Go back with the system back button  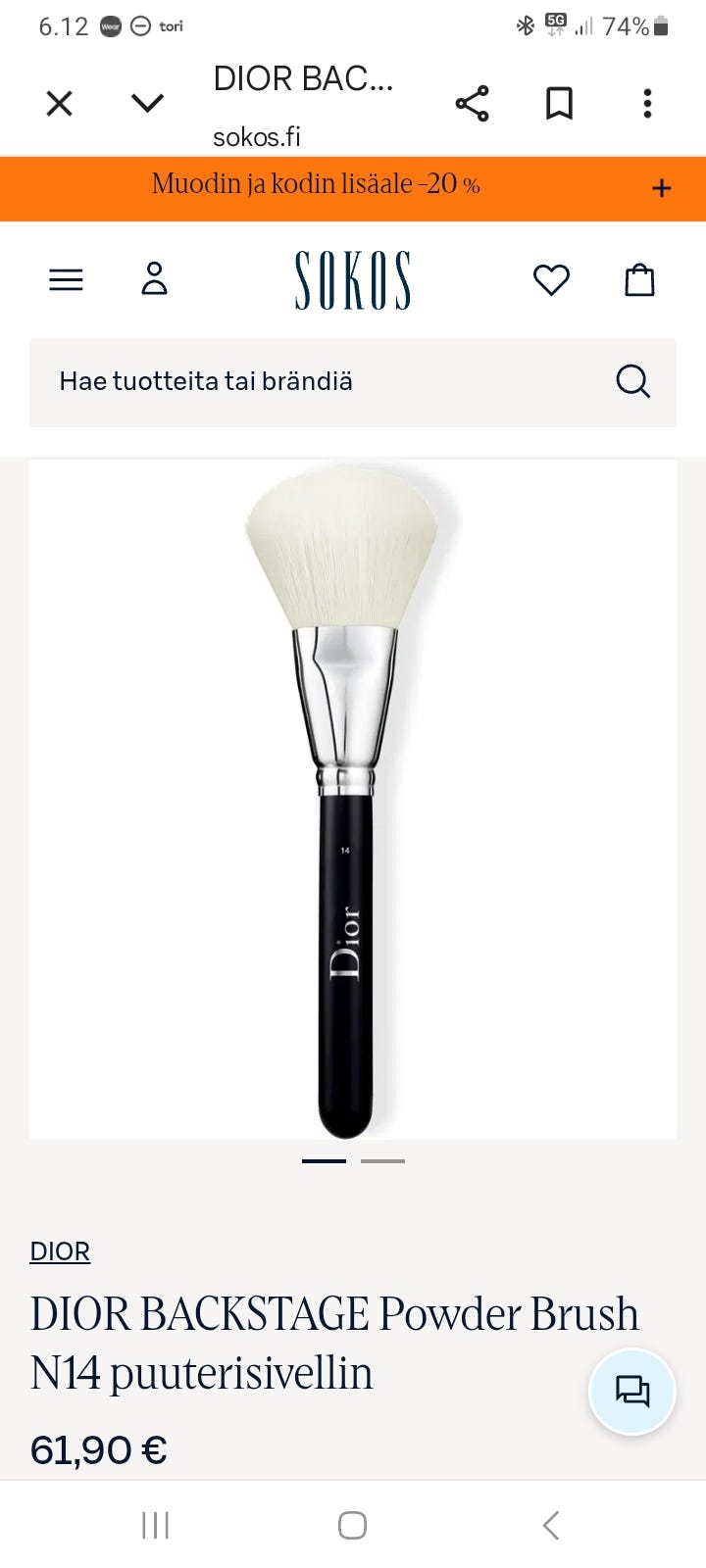point(551,1525)
